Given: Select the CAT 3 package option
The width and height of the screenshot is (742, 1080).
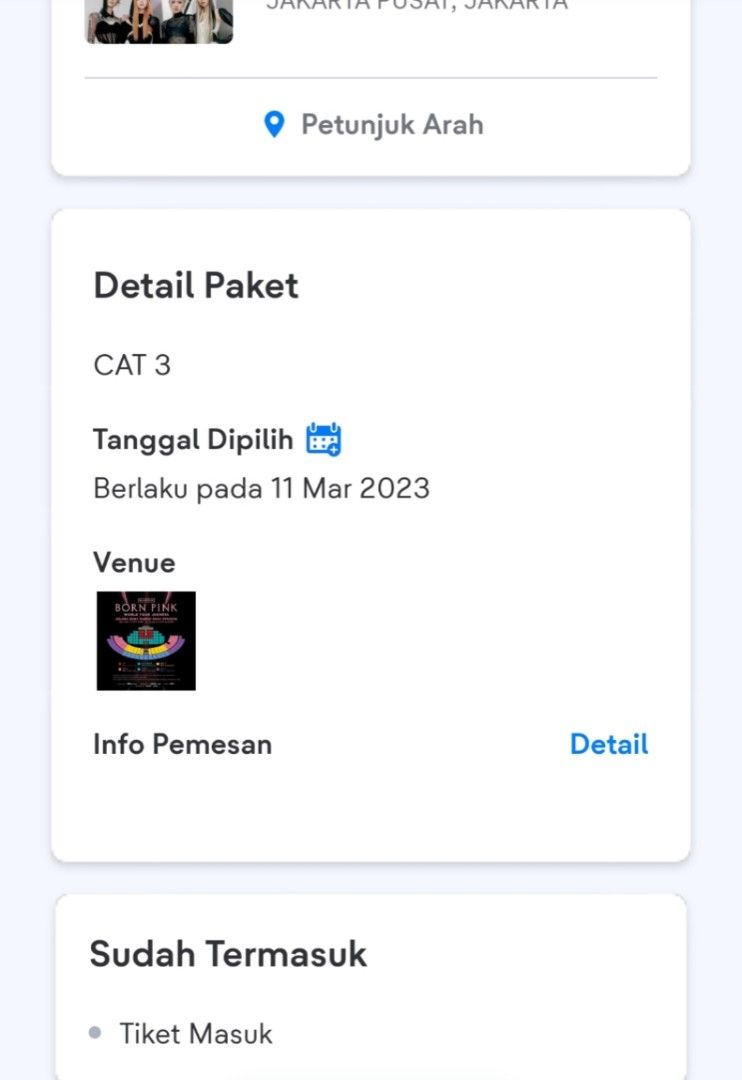Looking at the screenshot, I should click(132, 365).
